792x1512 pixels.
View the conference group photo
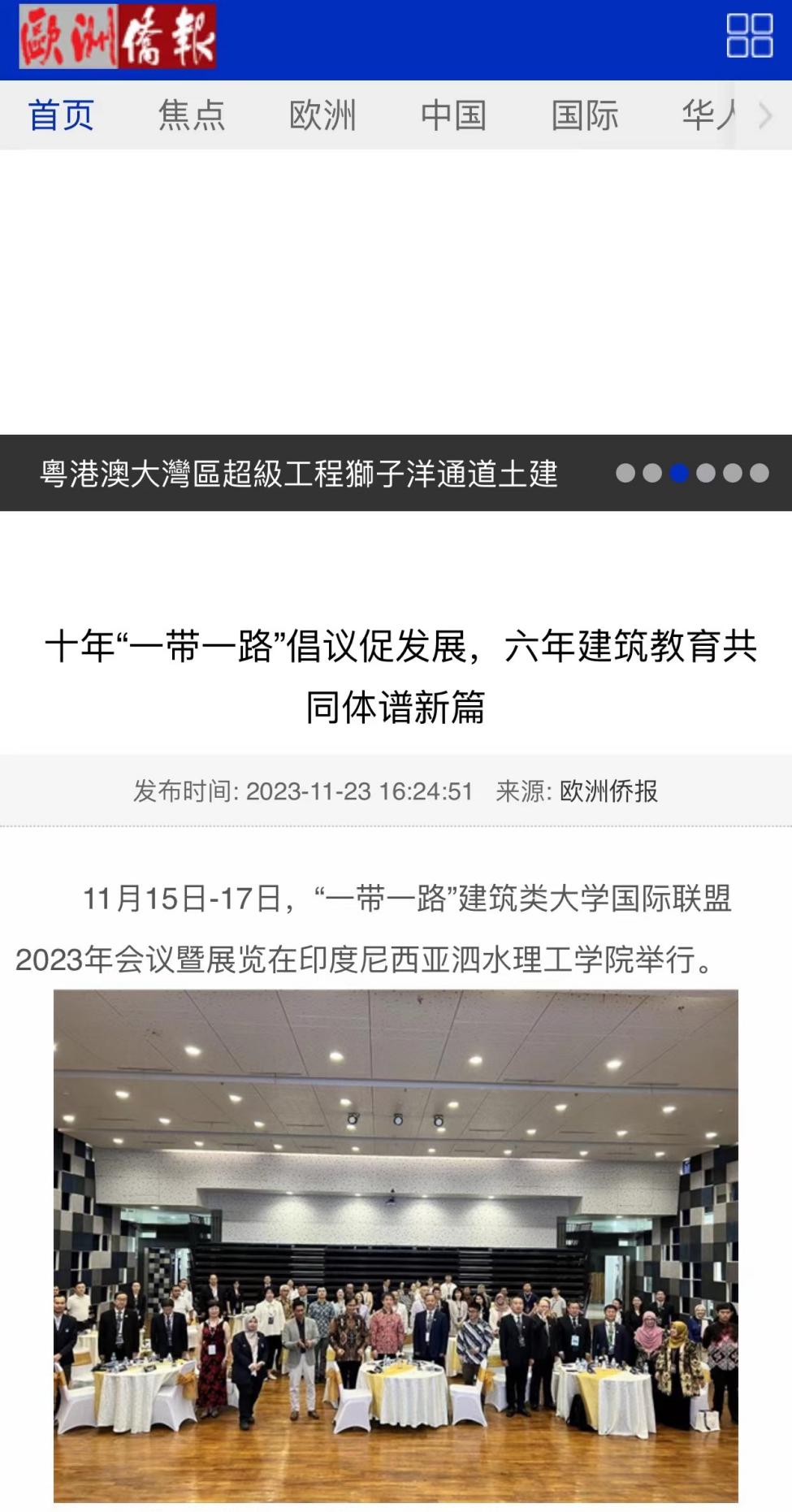396,1246
